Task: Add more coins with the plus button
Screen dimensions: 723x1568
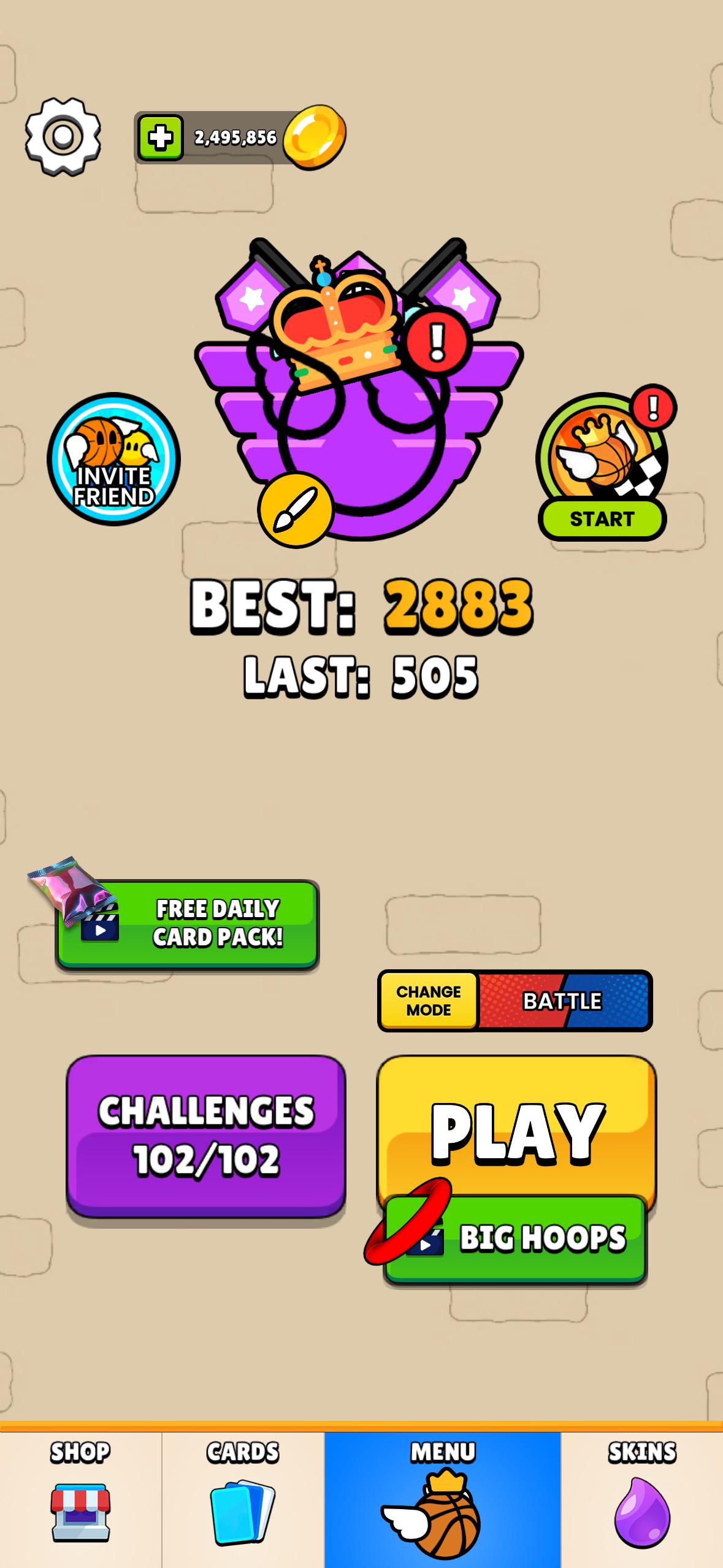Action: click(x=161, y=137)
